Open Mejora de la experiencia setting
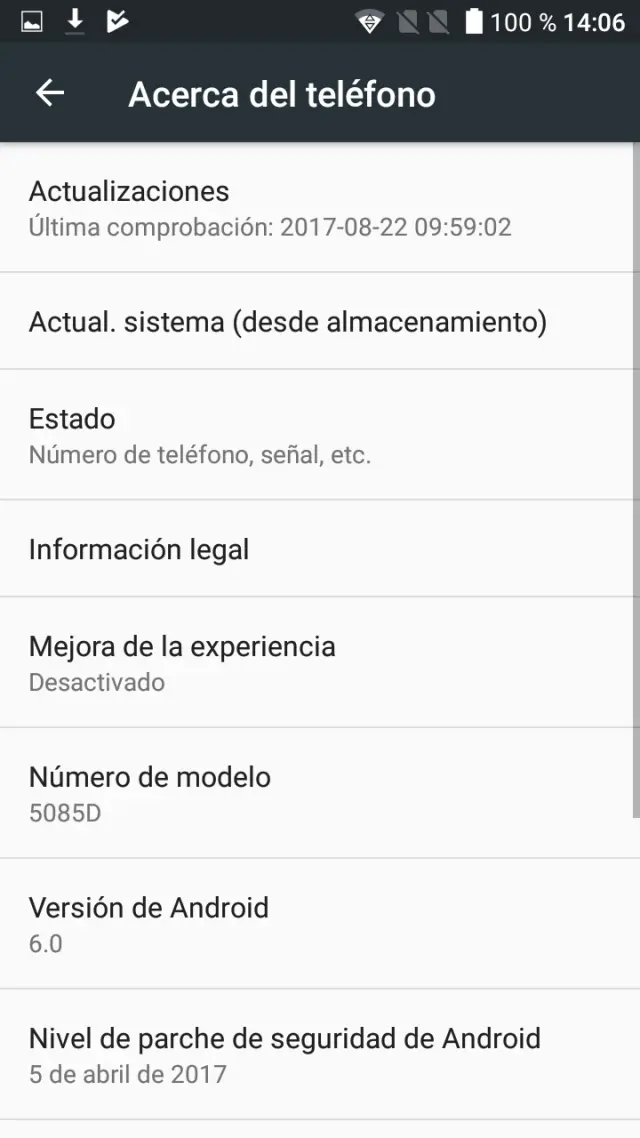640x1138 pixels. [x=318, y=663]
